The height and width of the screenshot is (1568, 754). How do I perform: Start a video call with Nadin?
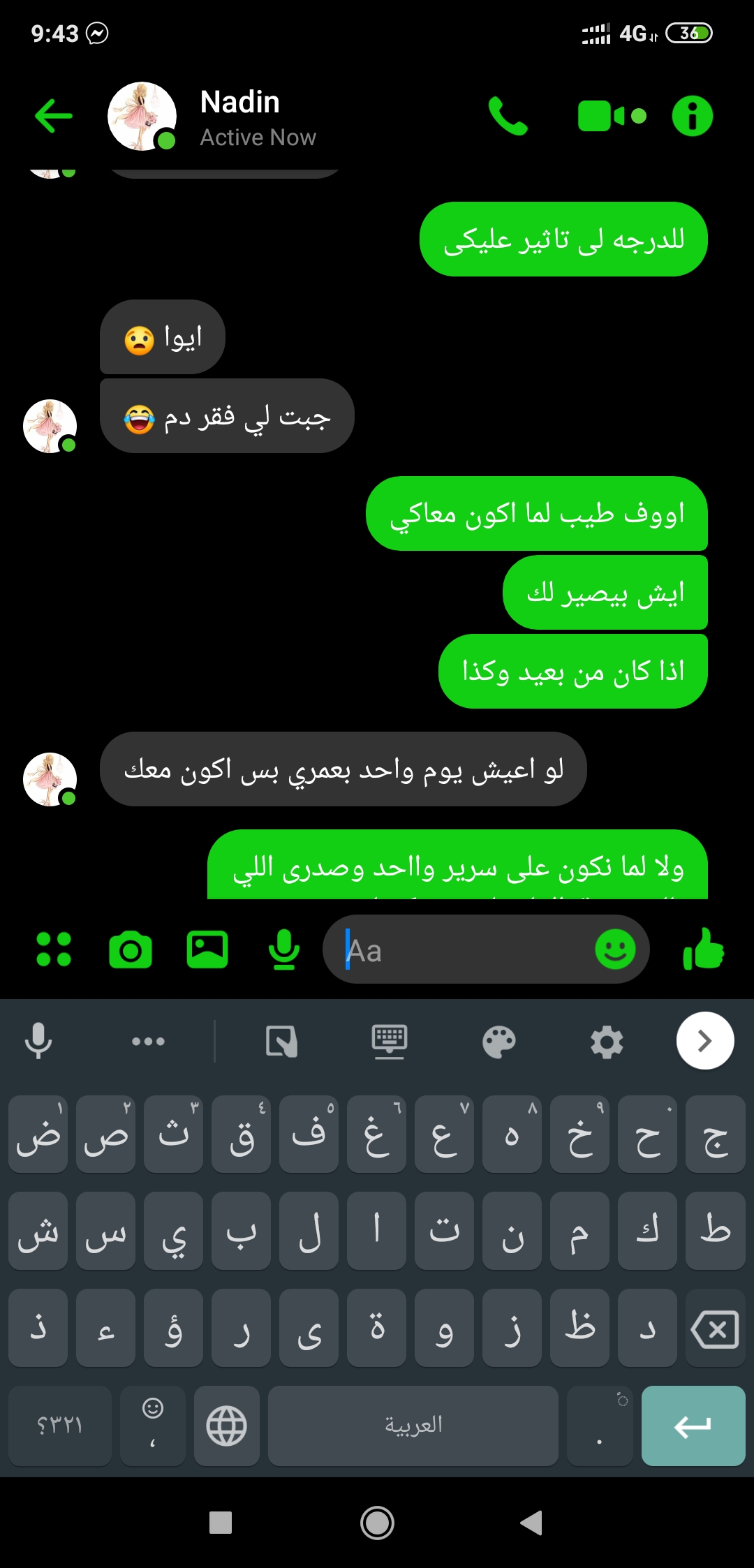coord(612,116)
